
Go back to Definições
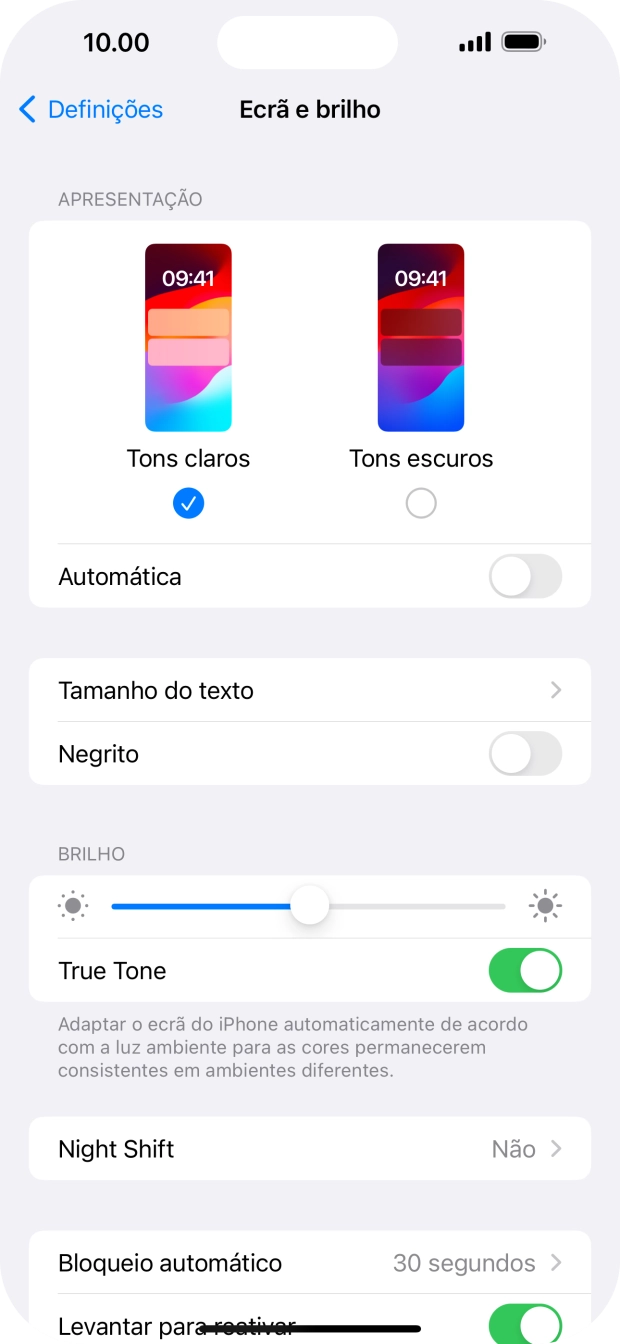[90, 110]
